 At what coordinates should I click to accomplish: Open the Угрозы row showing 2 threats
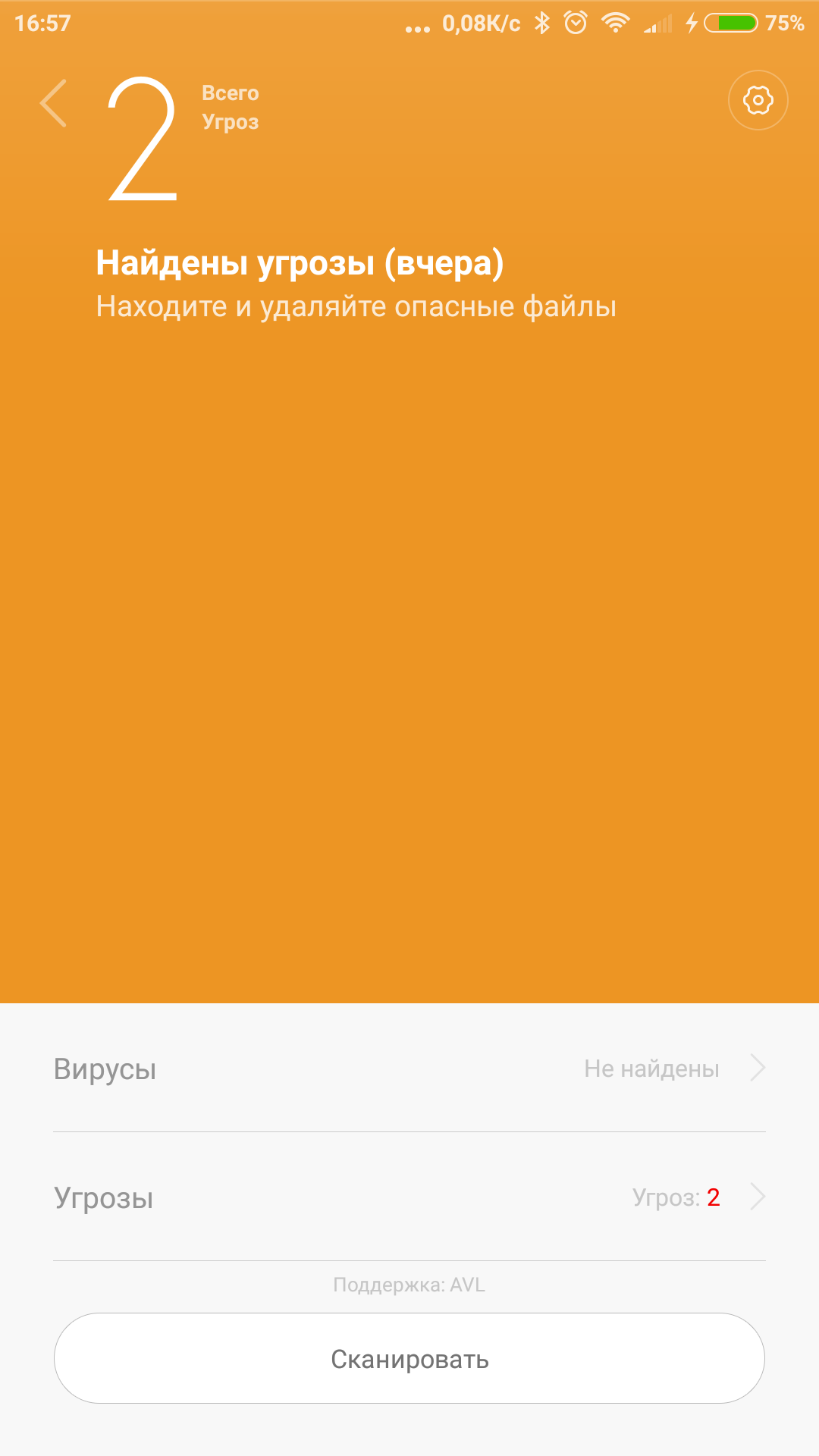409,1197
